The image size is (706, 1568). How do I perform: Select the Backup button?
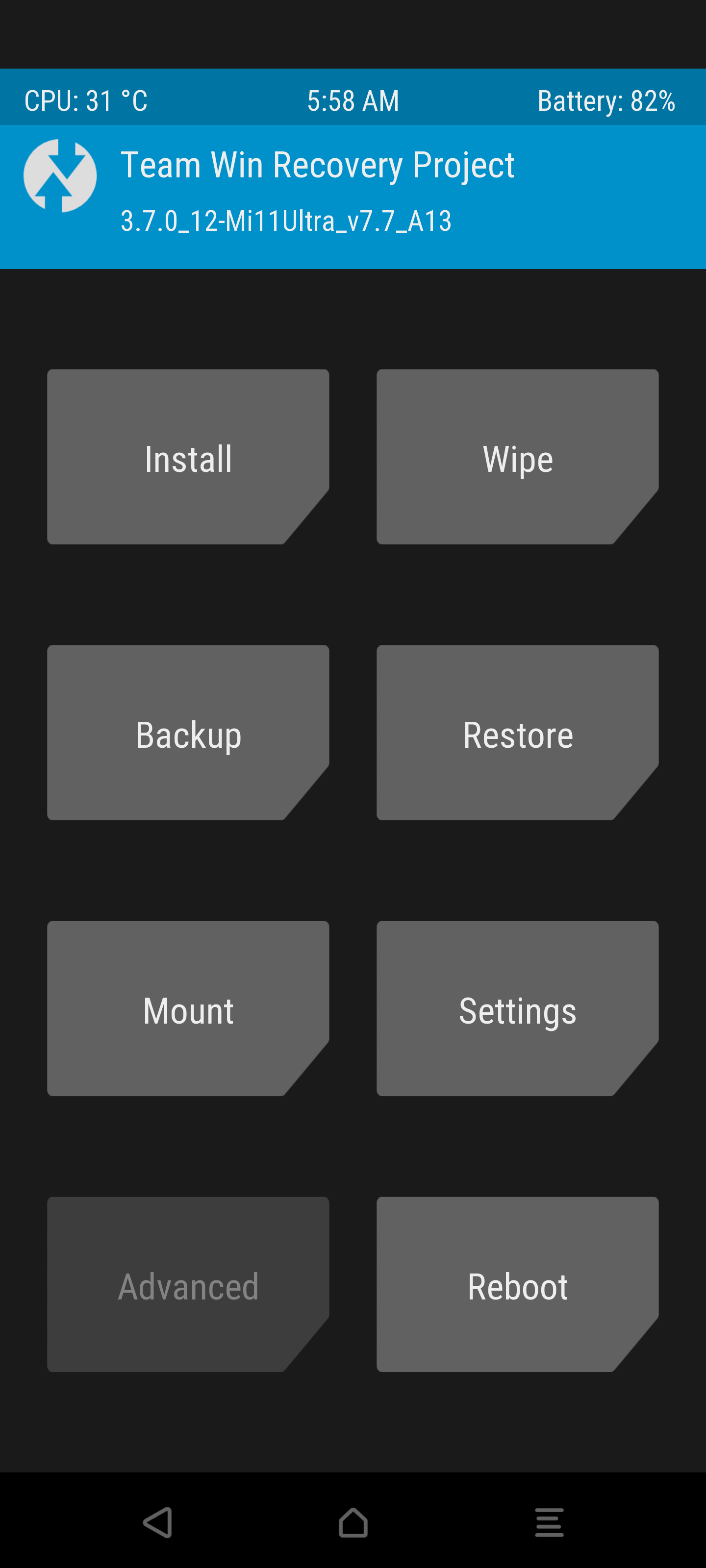[188, 733]
